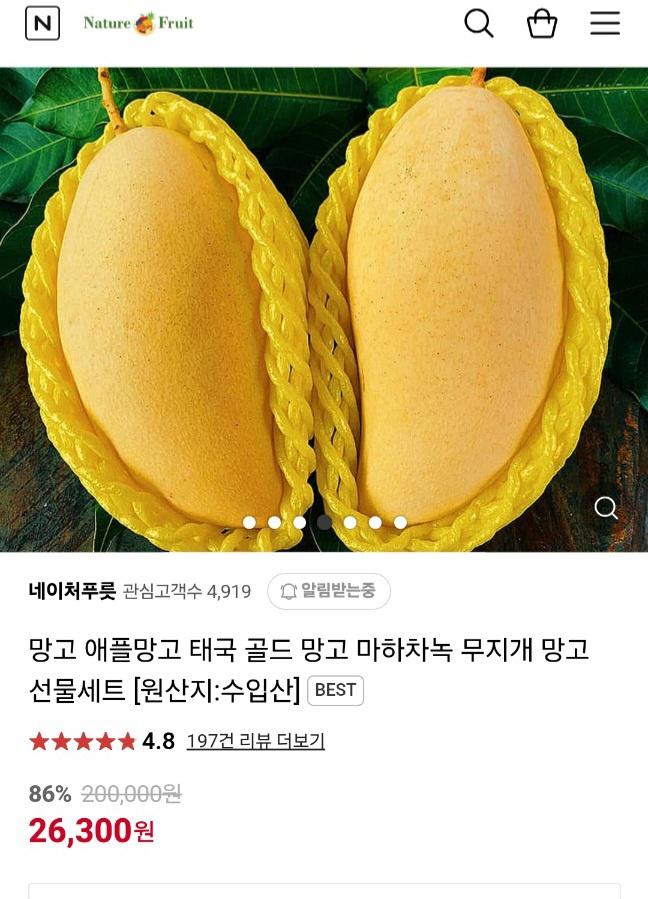Tap the 알림받는중 notification button
This screenshot has height=899, width=648.
click(x=328, y=591)
